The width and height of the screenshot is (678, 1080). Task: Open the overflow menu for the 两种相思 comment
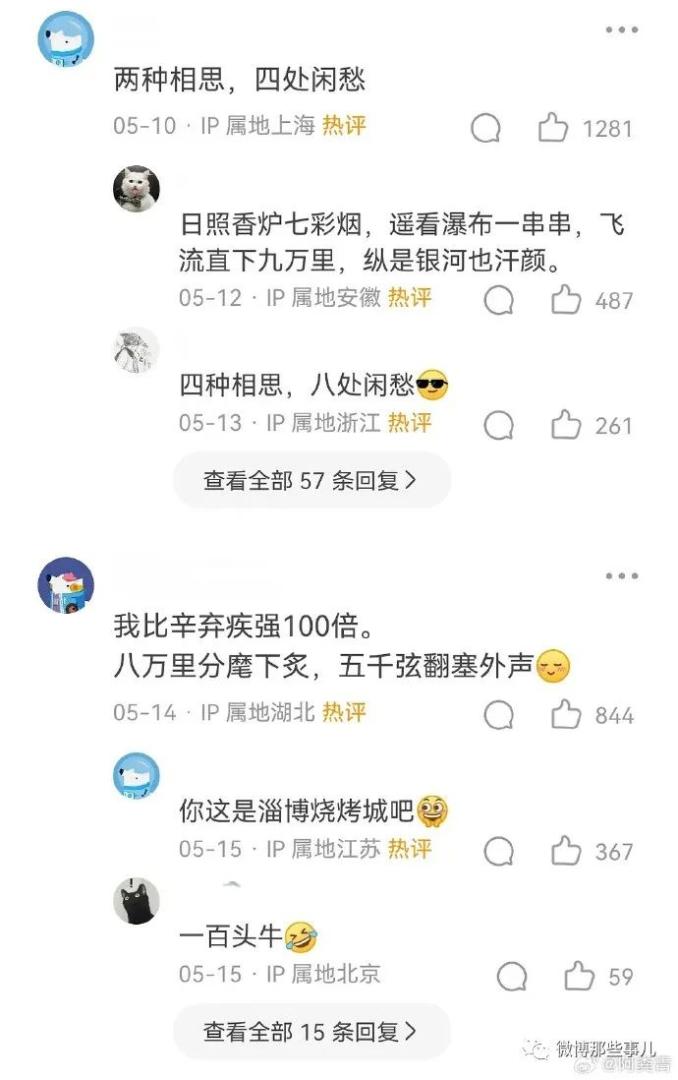[621, 30]
